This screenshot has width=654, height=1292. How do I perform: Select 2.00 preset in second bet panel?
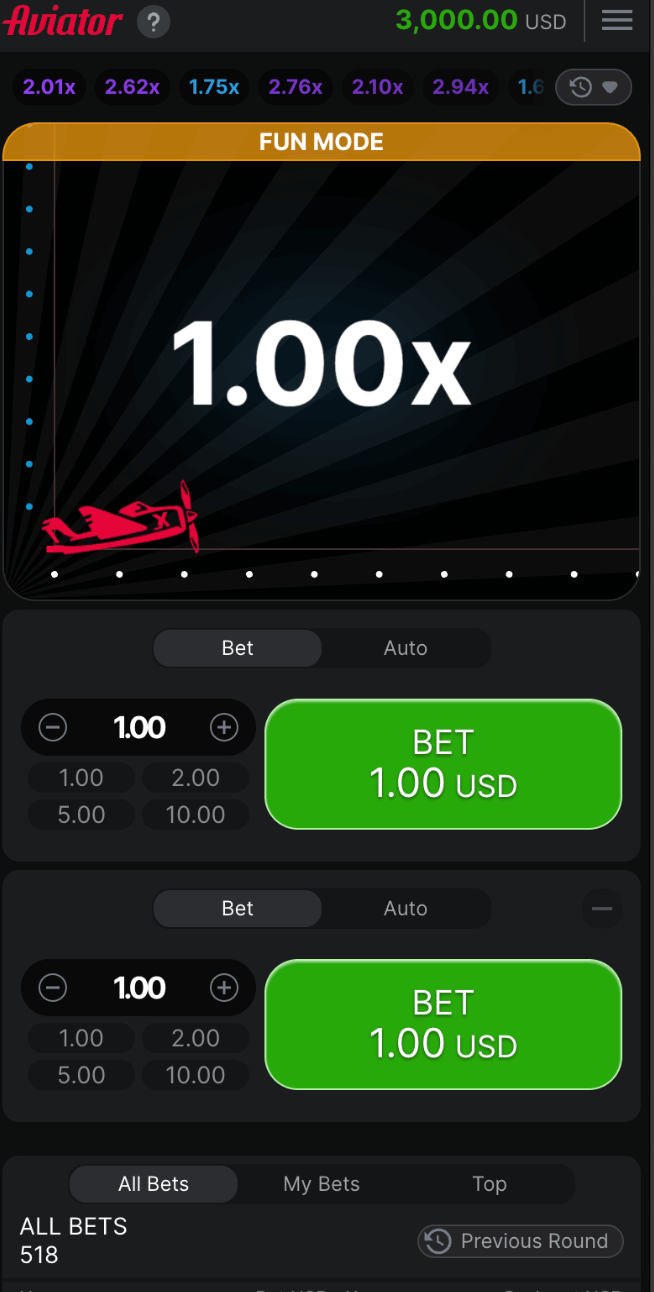pos(195,1037)
